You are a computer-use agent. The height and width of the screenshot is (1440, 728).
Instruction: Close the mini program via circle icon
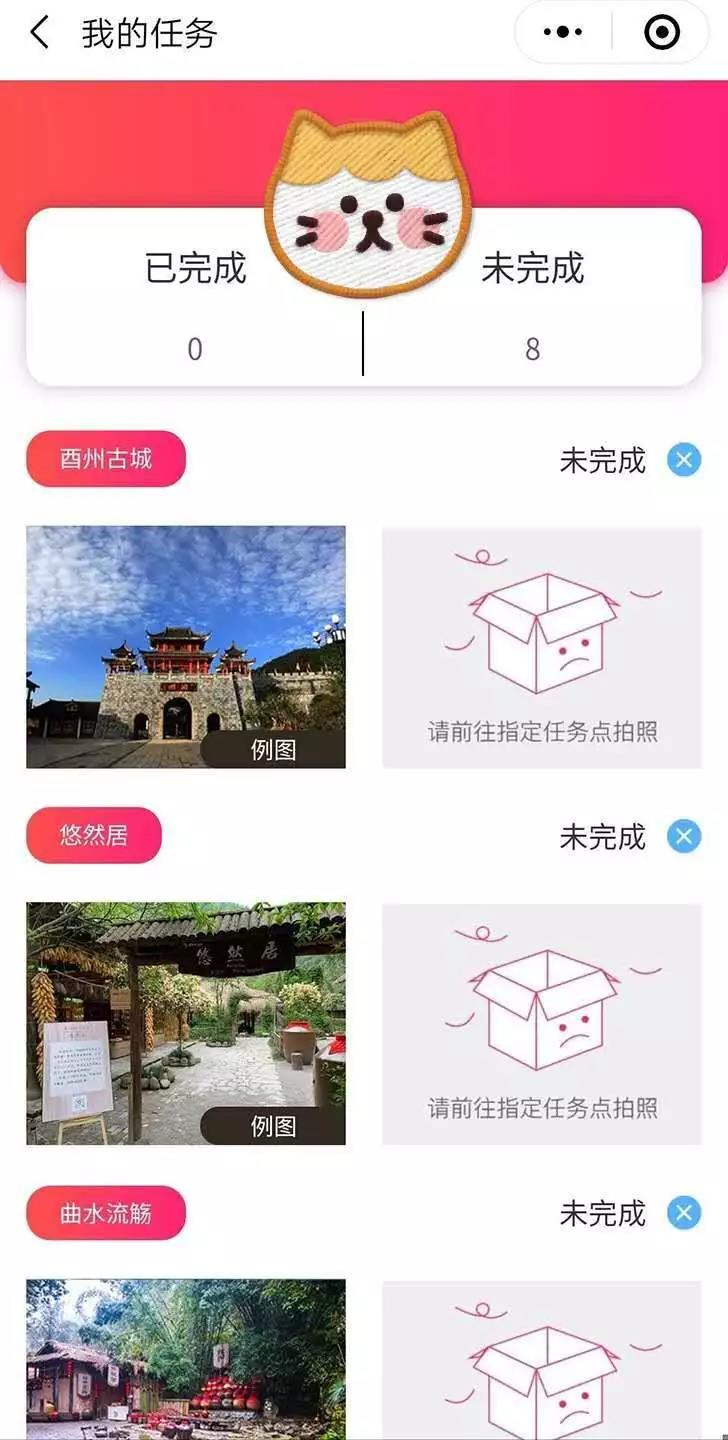tap(662, 33)
